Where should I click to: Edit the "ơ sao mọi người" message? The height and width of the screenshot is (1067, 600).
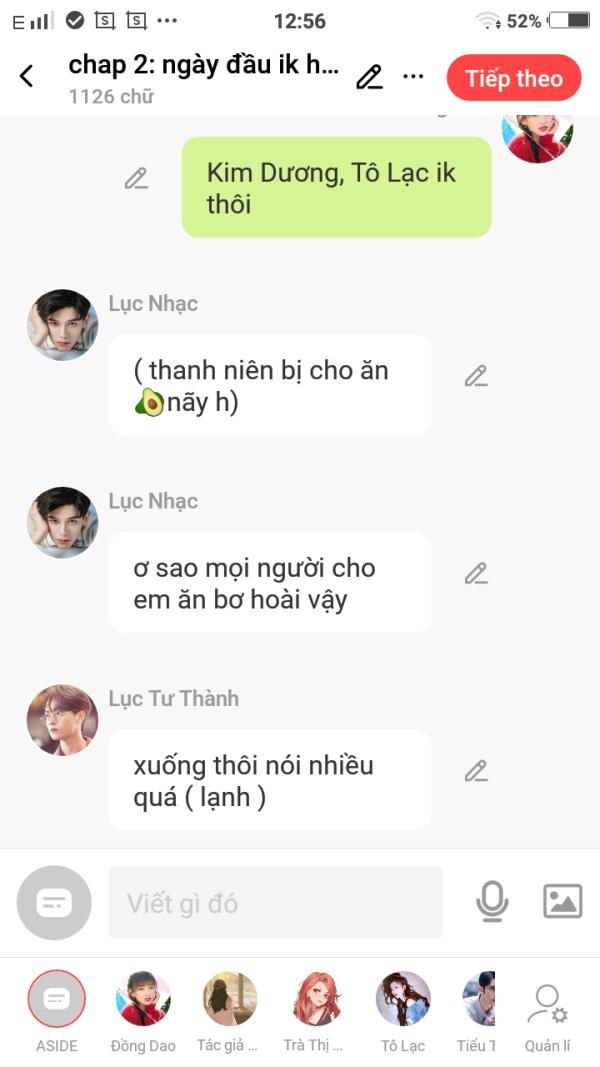click(476, 574)
